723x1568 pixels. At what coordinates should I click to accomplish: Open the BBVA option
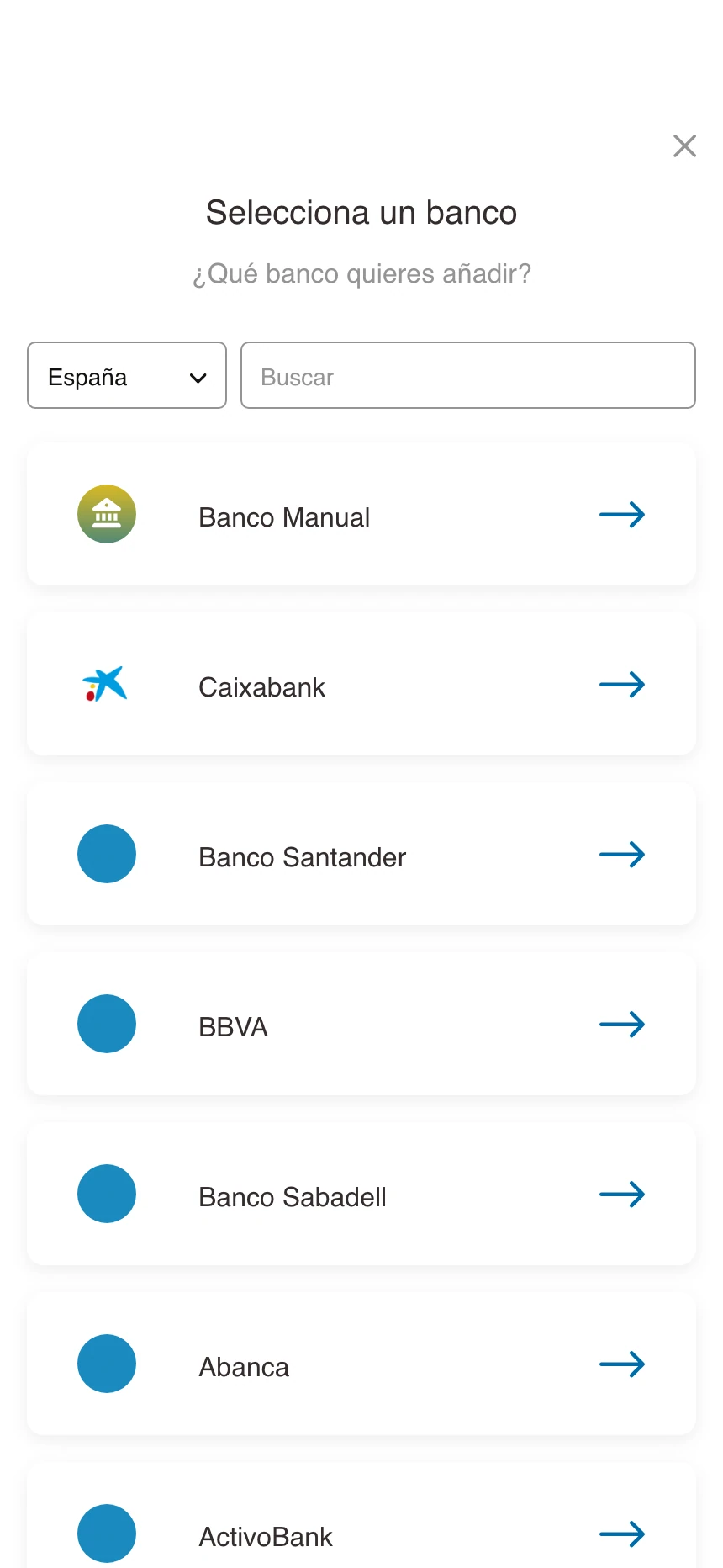coord(361,1024)
